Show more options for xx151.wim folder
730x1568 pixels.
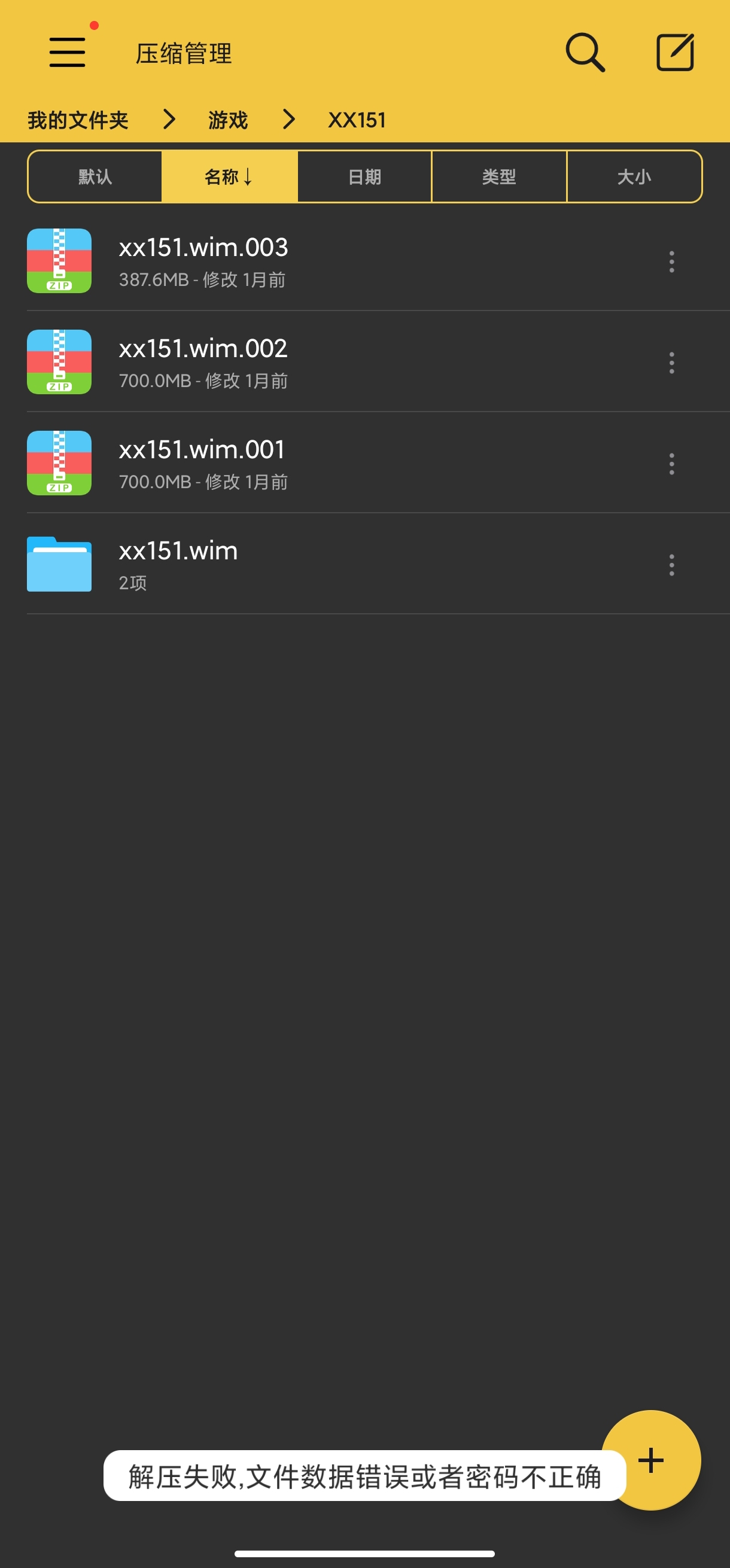pos(671,565)
